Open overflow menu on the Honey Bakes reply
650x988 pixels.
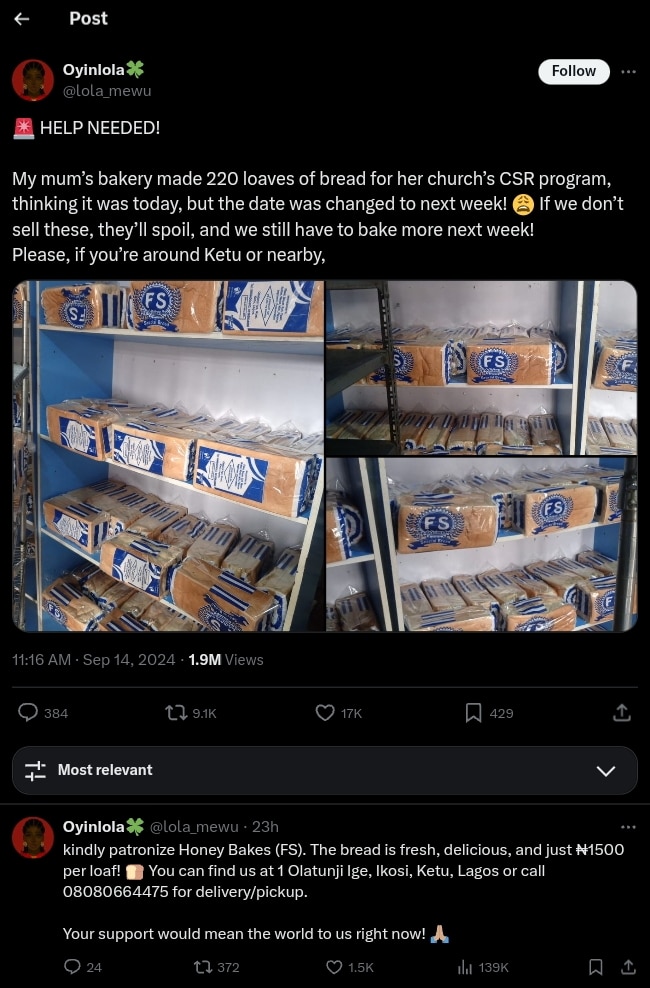[628, 827]
